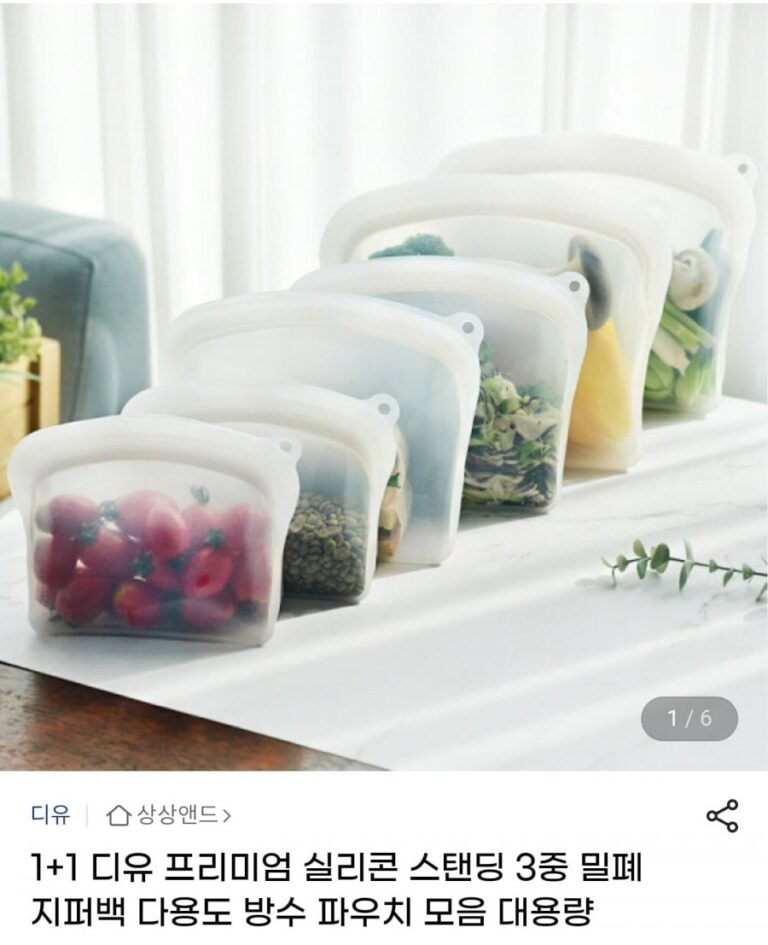
Task: Share this product
Action: 722,815
